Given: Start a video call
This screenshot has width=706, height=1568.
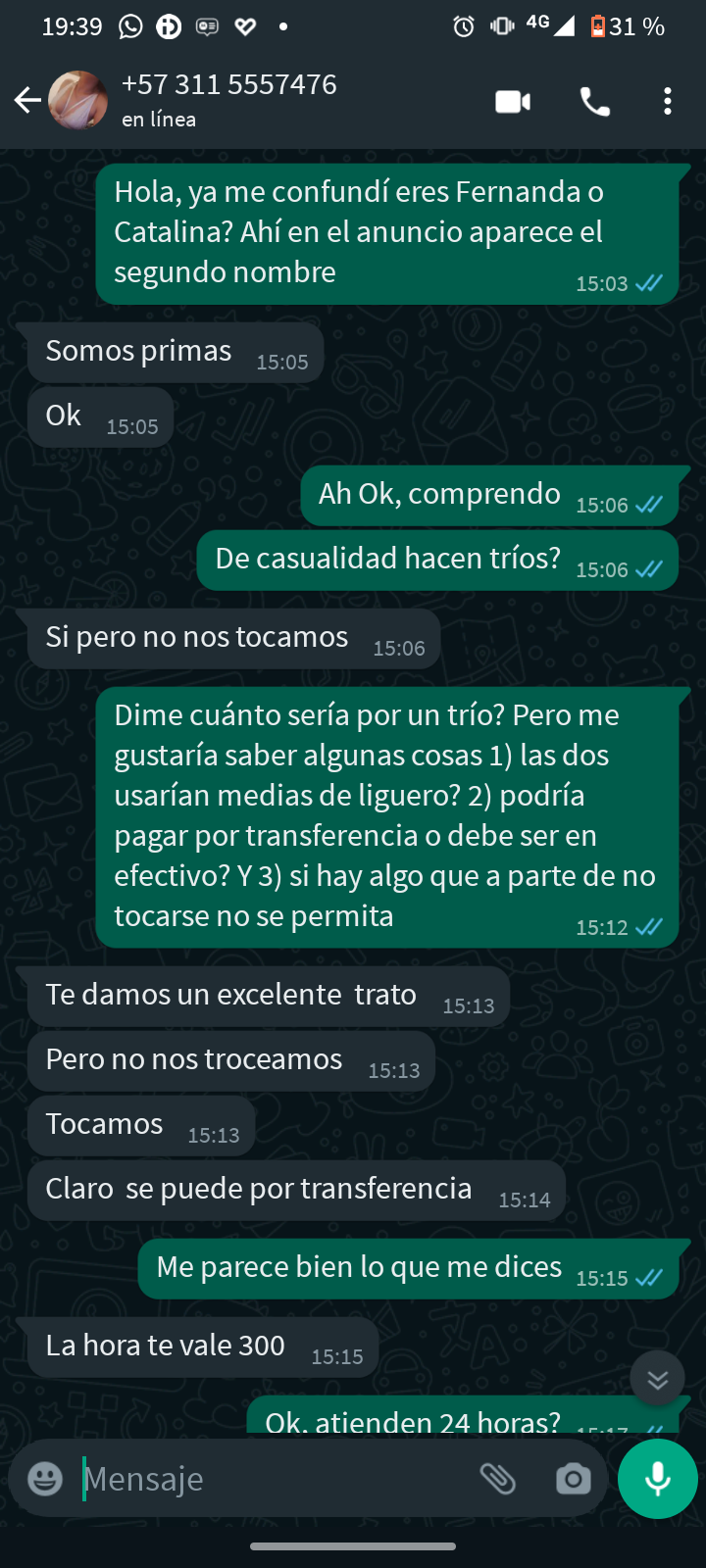Looking at the screenshot, I should click(x=512, y=101).
